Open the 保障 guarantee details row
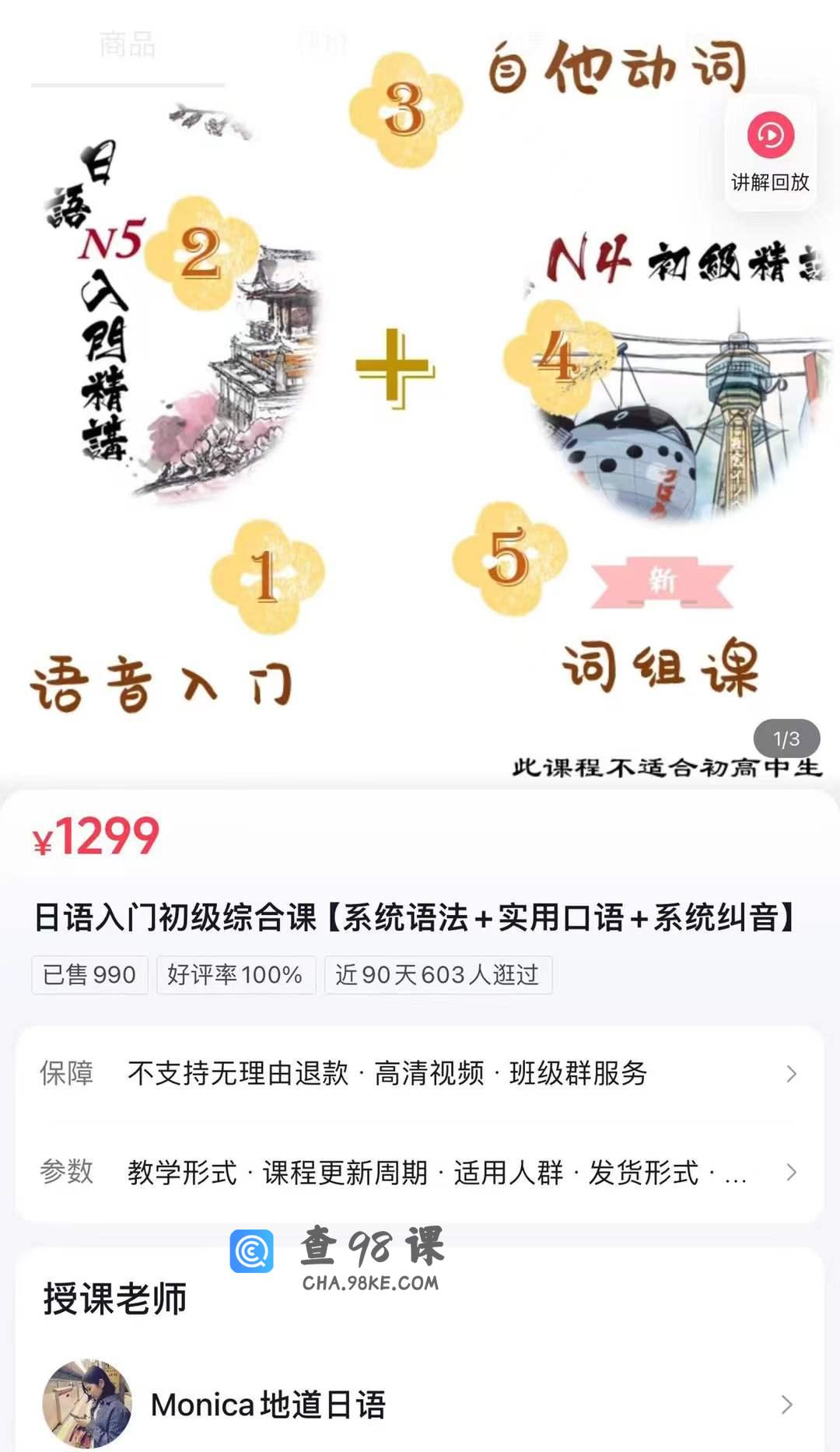This screenshot has width=840, height=1452. point(420,1074)
